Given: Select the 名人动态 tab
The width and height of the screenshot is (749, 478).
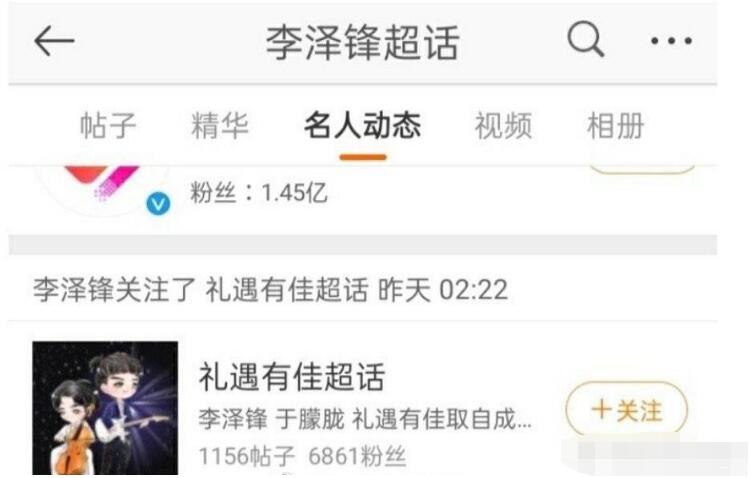Looking at the screenshot, I should (362, 126).
